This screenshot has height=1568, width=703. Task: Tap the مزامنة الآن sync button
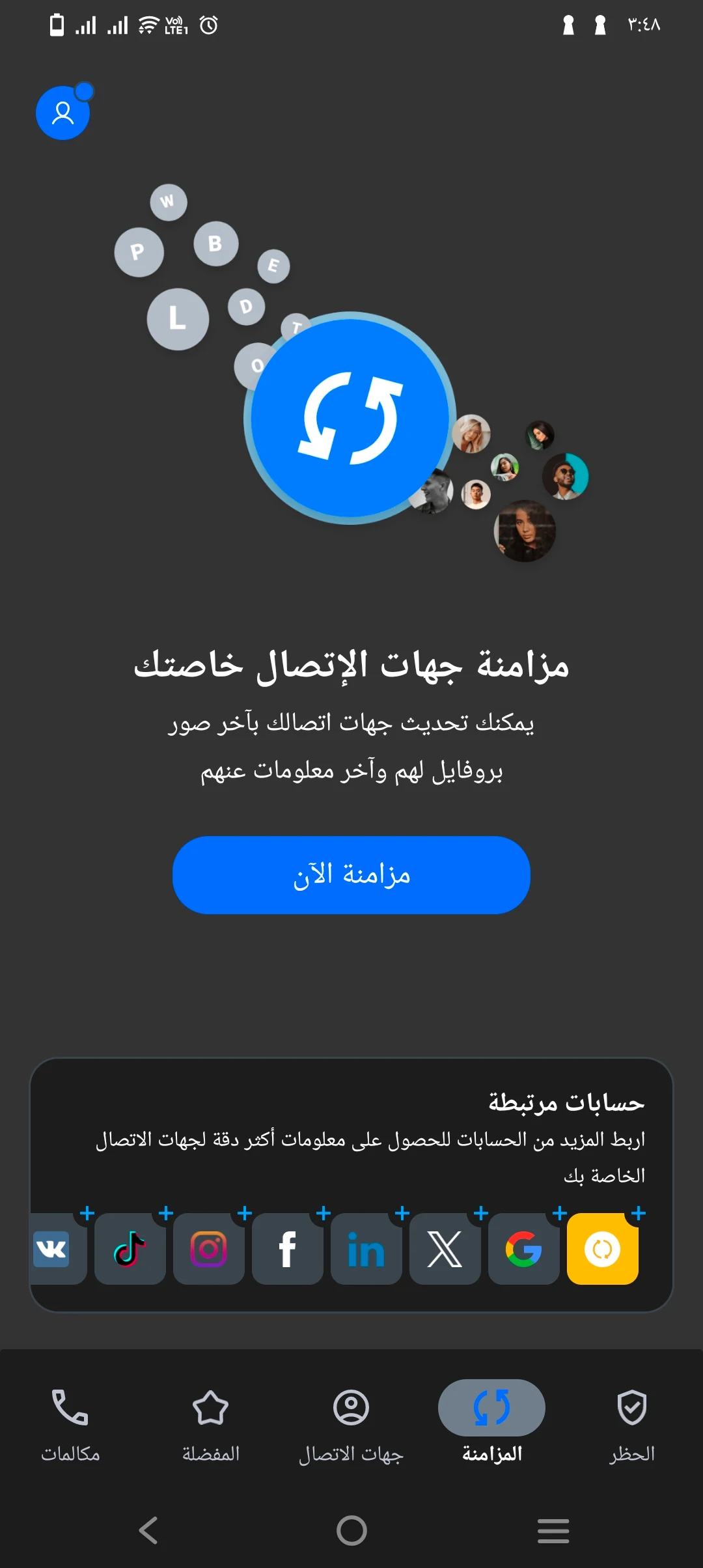coord(351,875)
